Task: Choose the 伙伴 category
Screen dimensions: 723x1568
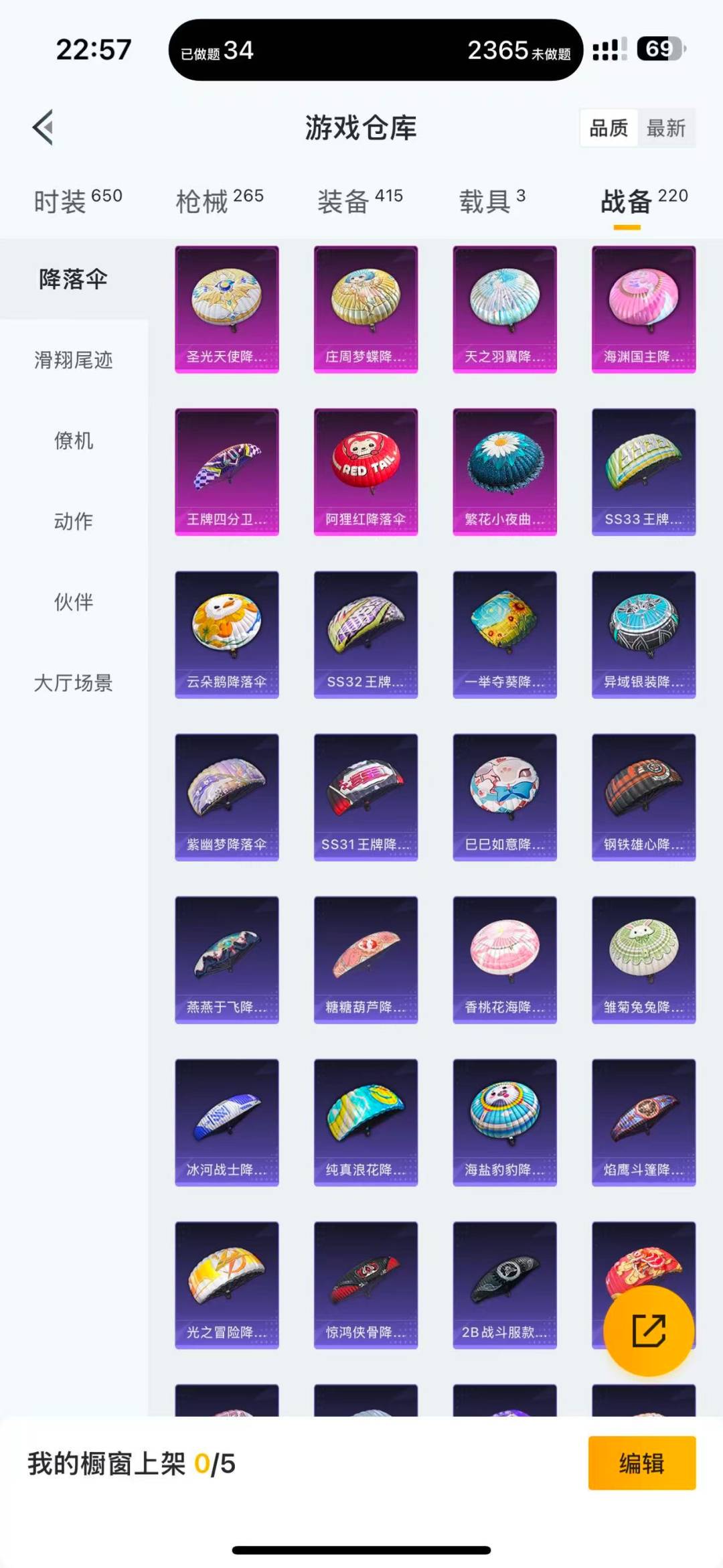Action: click(74, 602)
